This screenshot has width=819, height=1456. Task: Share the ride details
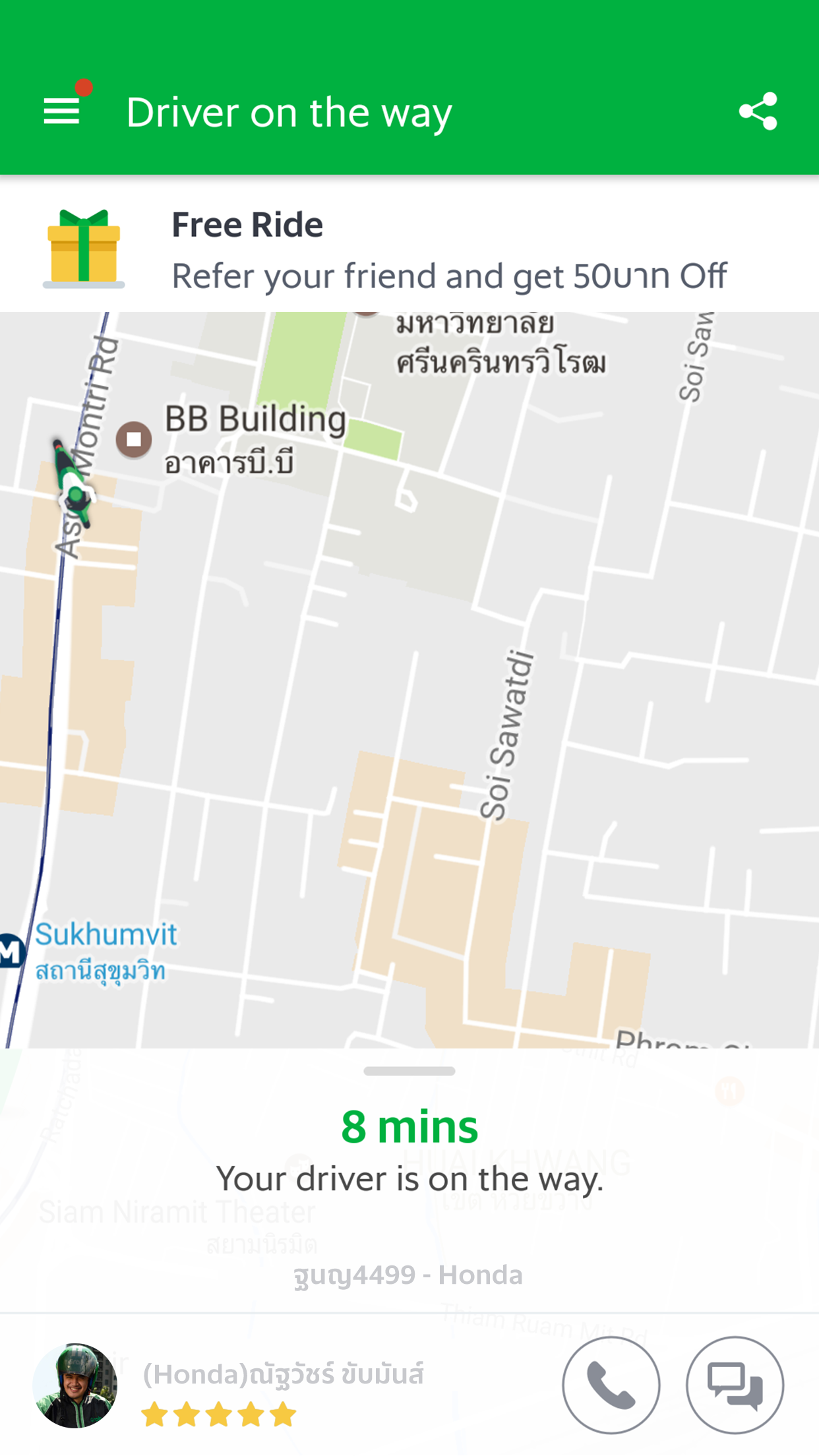(x=758, y=111)
